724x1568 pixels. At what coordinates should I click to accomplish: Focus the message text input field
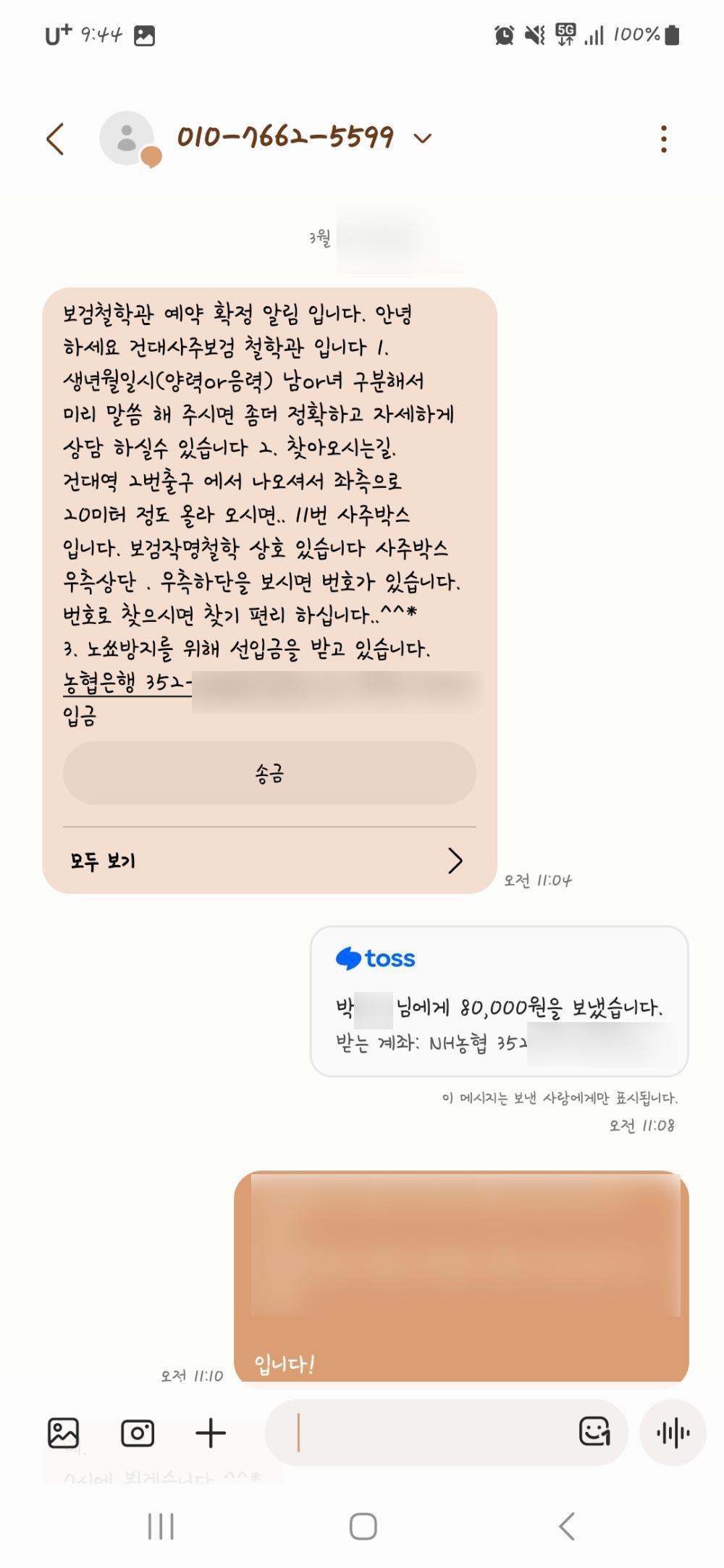(x=427, y=1433)
